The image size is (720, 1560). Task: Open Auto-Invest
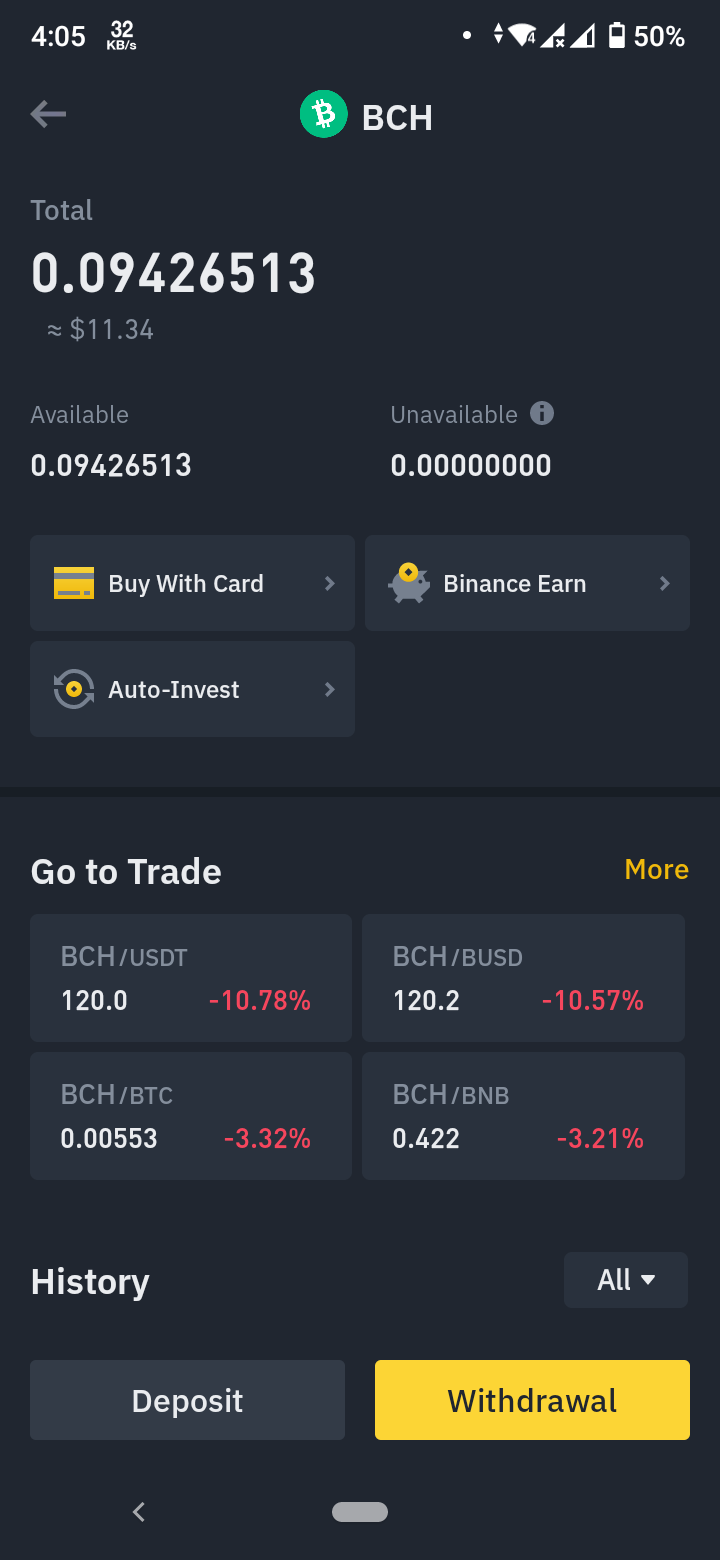192,689
